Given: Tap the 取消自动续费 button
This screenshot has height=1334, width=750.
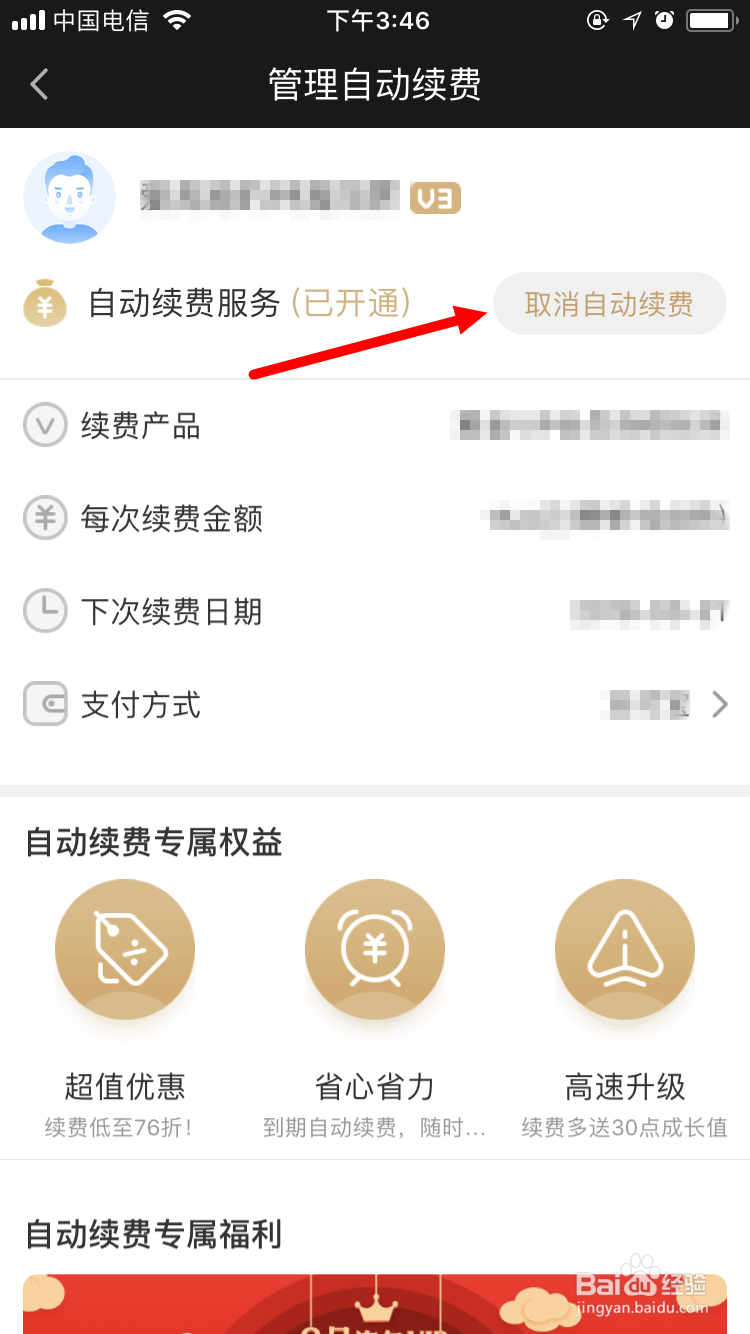Looking at the screenshot, I should pos(609,303).
